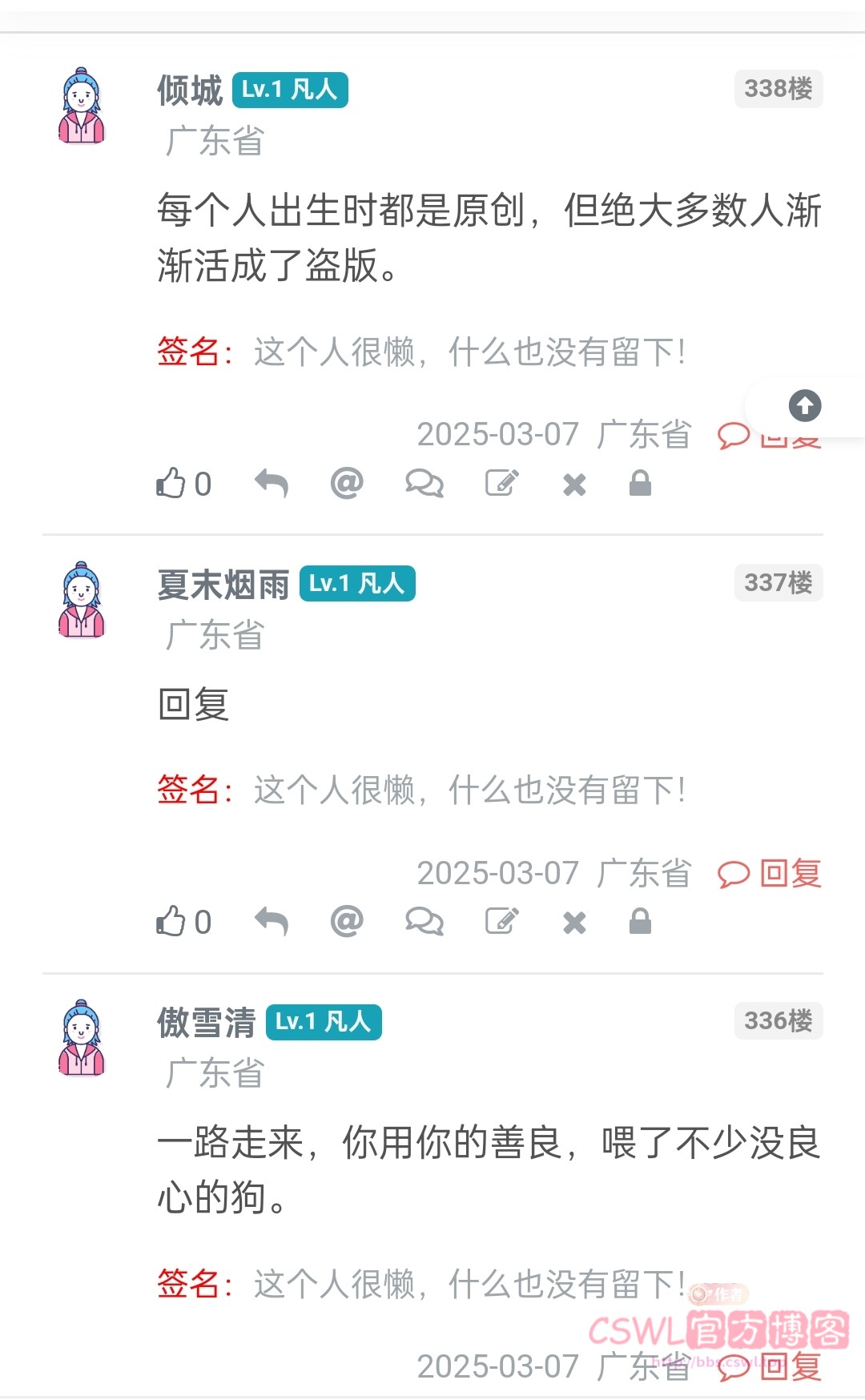The width and height of the screenshot is (865, 1400).
Task: Edit 倾城's comment
Action: coord(502,484)
